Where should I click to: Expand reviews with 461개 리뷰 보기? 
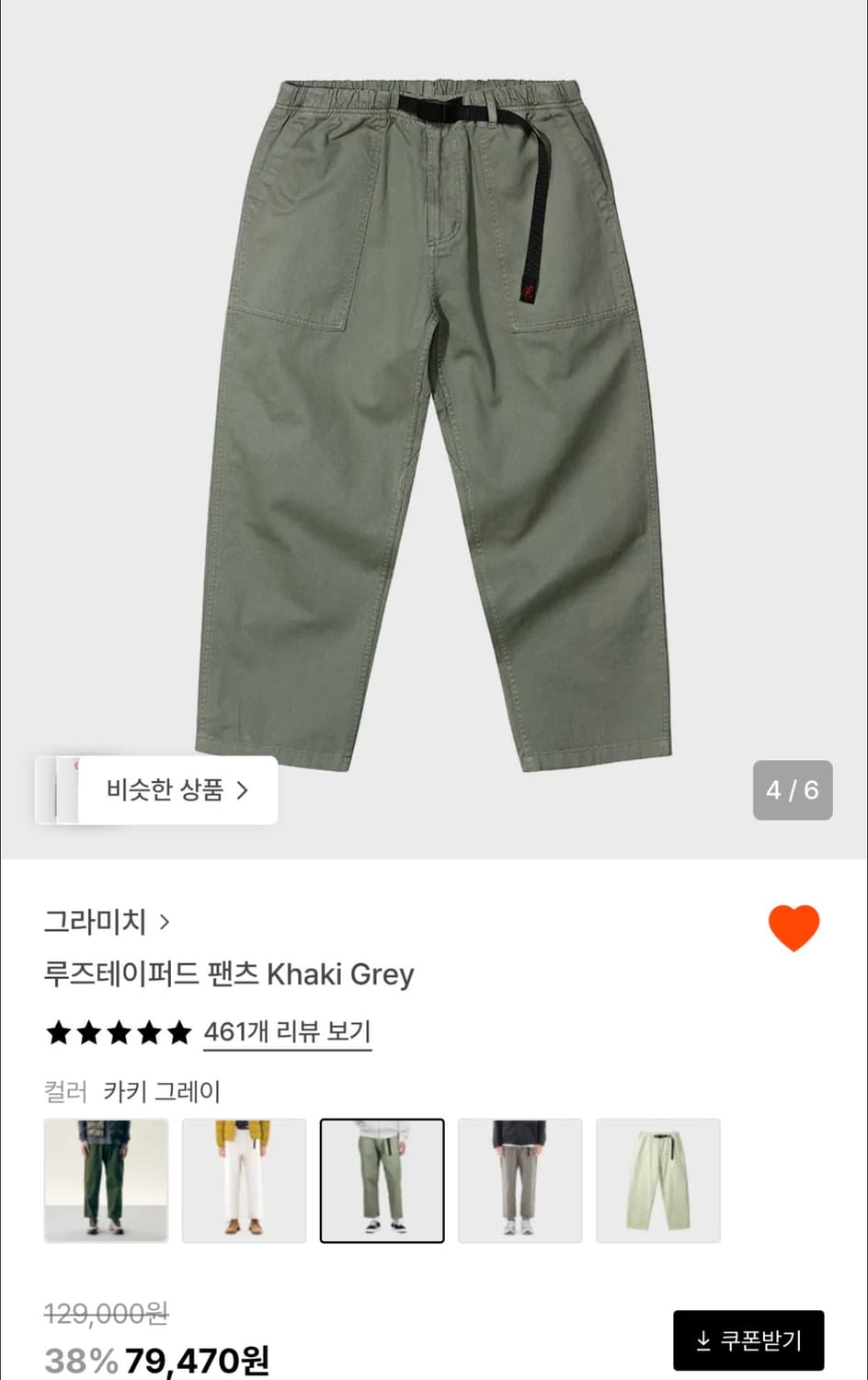point(287,1033)
